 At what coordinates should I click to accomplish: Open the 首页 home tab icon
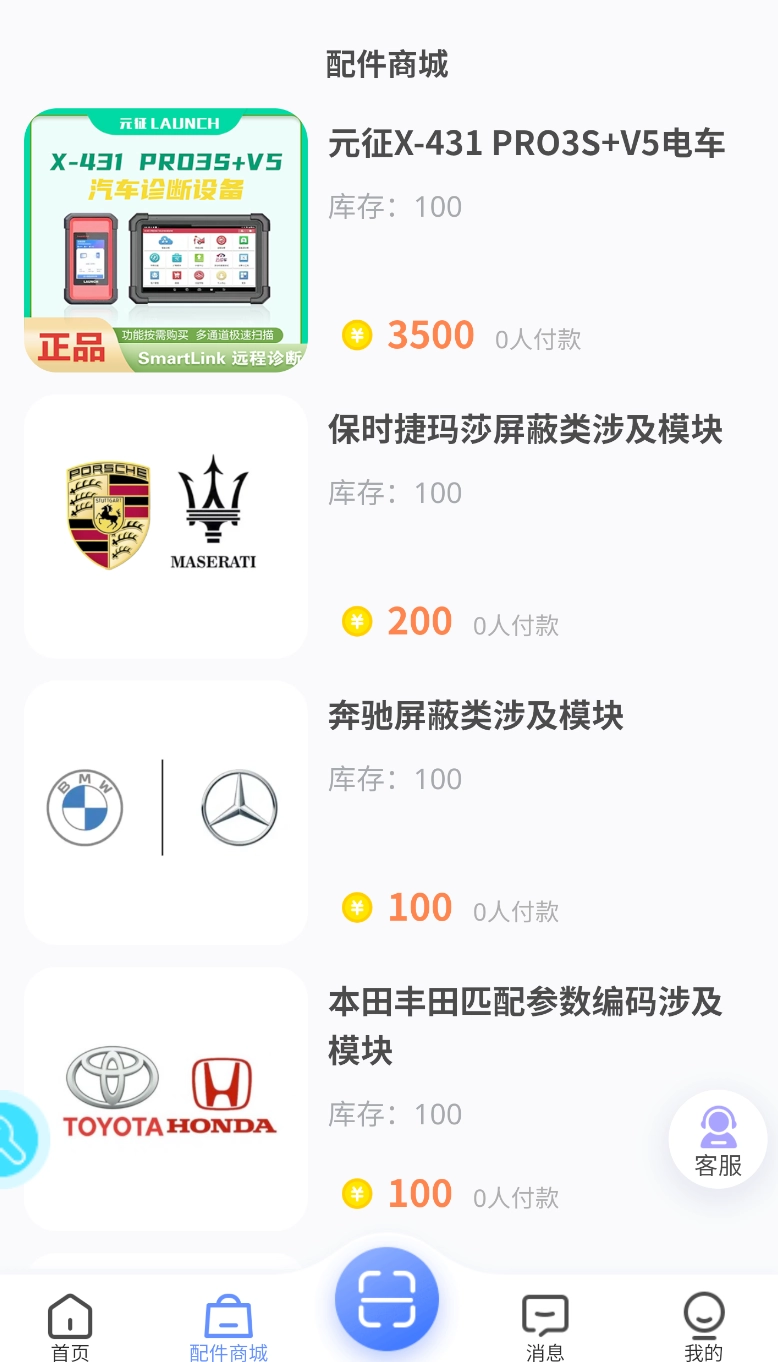pyautogui.click(x=68, y=1317)
